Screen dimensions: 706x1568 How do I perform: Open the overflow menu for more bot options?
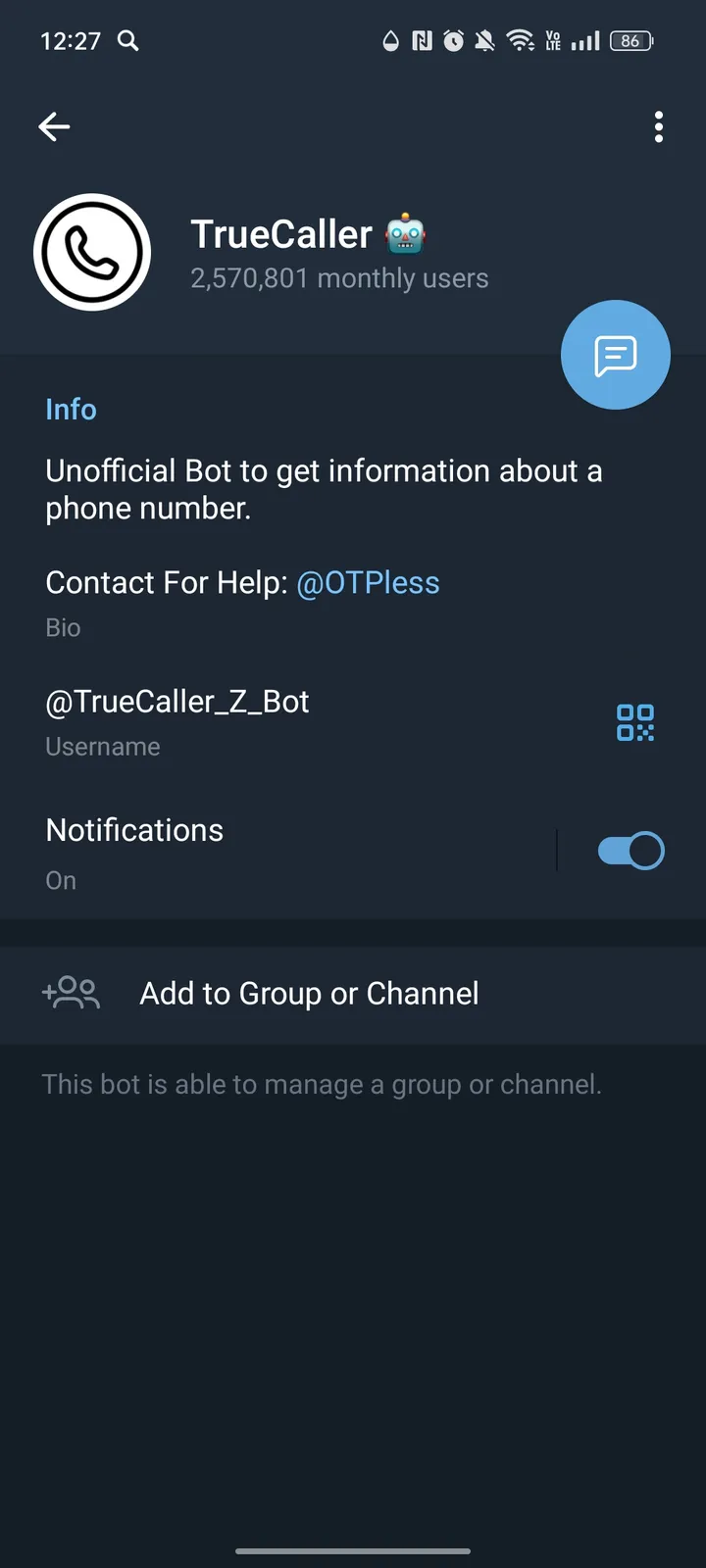[659, 126]
